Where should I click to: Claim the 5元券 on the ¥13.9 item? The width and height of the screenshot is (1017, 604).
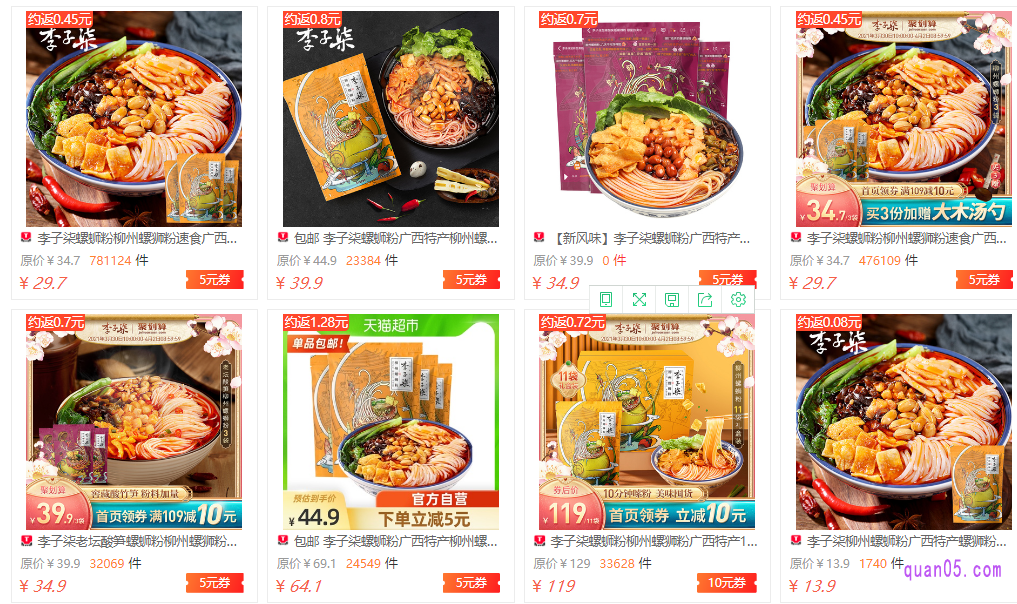[x=984, y=583]
